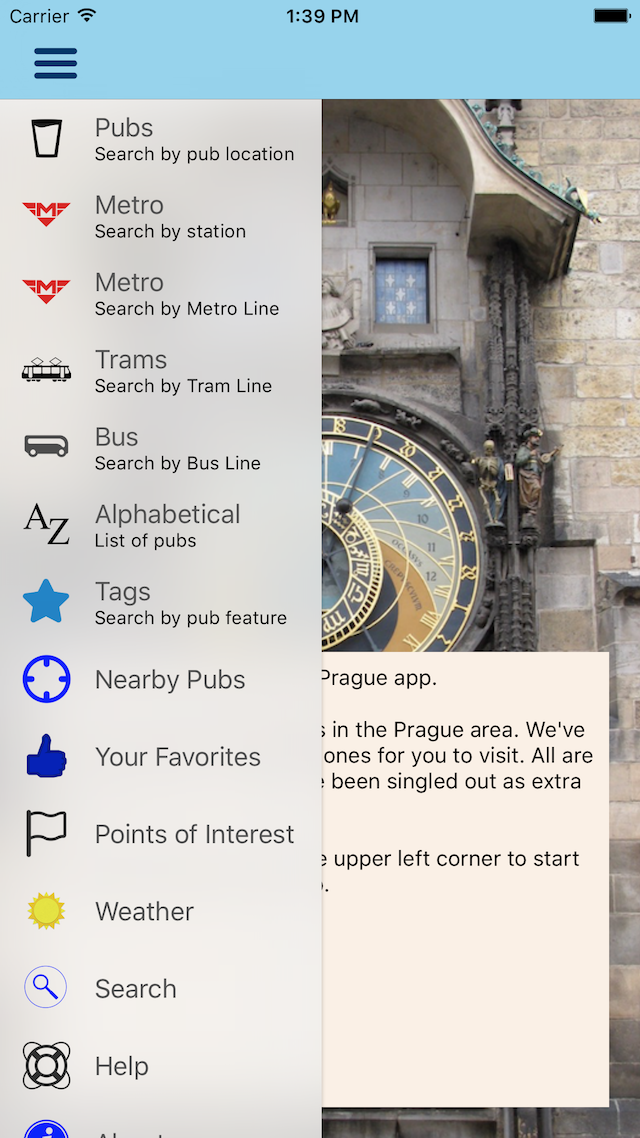Image resolution: width=640 pixels, height=1138 pixels.
Task: Show Nearby Pubs
Action: [x=160, y=679]
